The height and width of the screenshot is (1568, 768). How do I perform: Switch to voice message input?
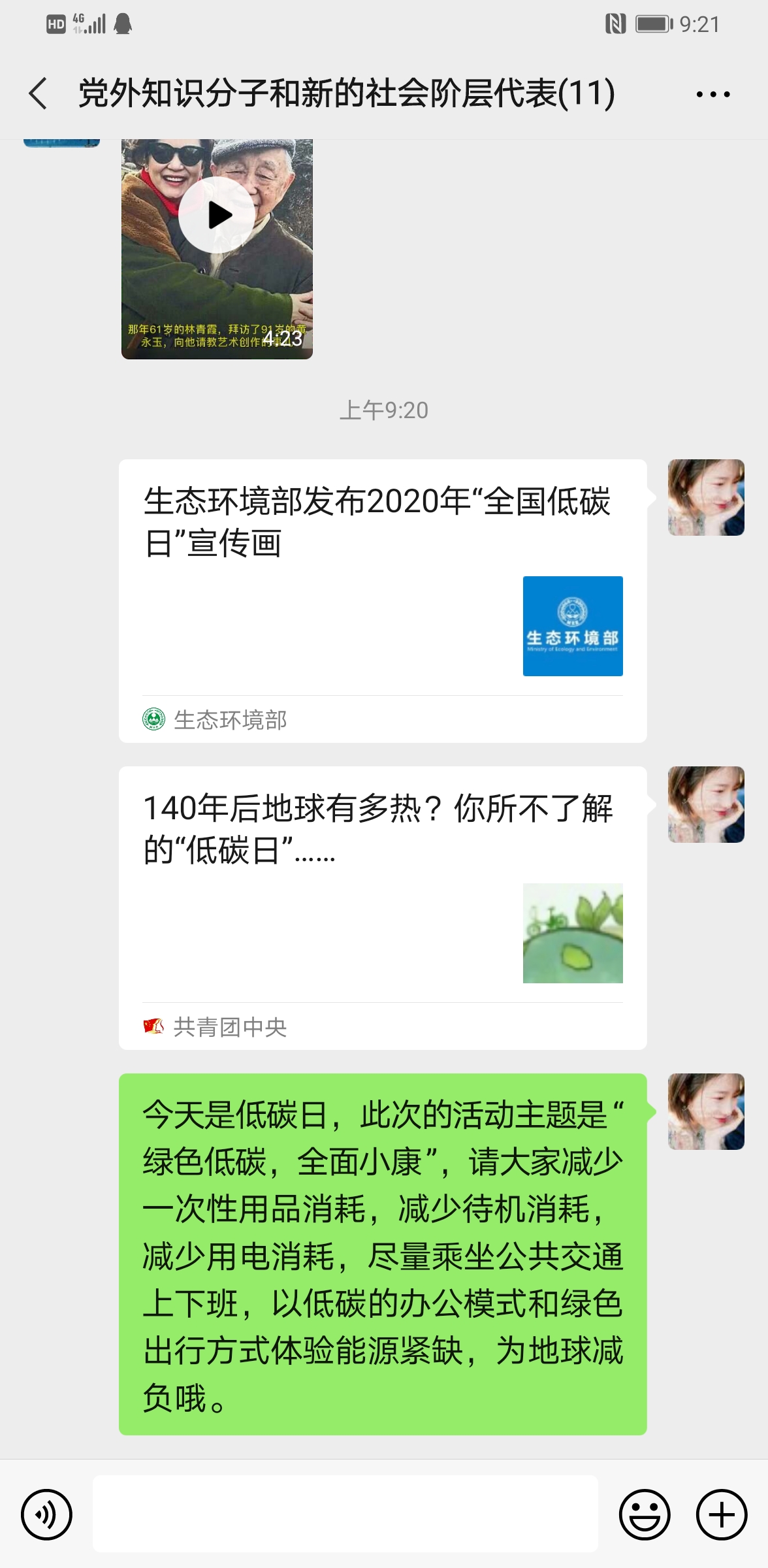46,1514
